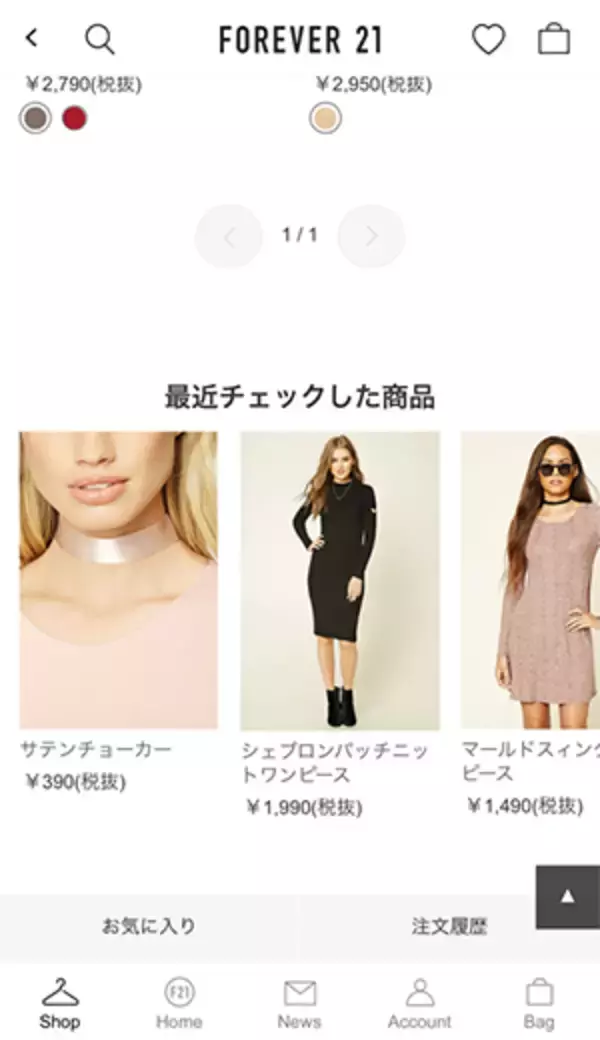Viewport: 600px width, 1040px height.
Task: Go to the next page arrow
Action: 371,236
